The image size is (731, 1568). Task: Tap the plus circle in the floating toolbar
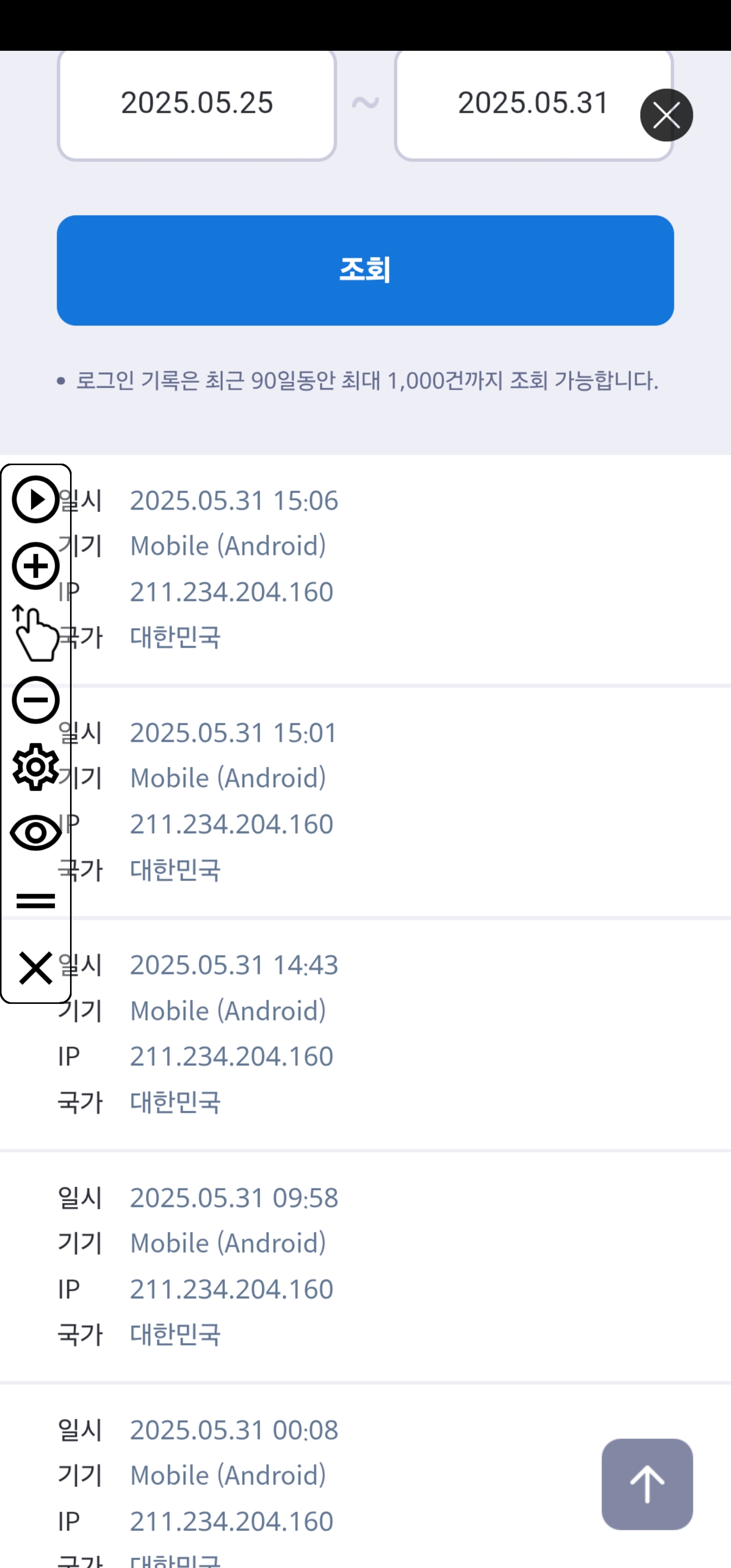pos(36,566)
